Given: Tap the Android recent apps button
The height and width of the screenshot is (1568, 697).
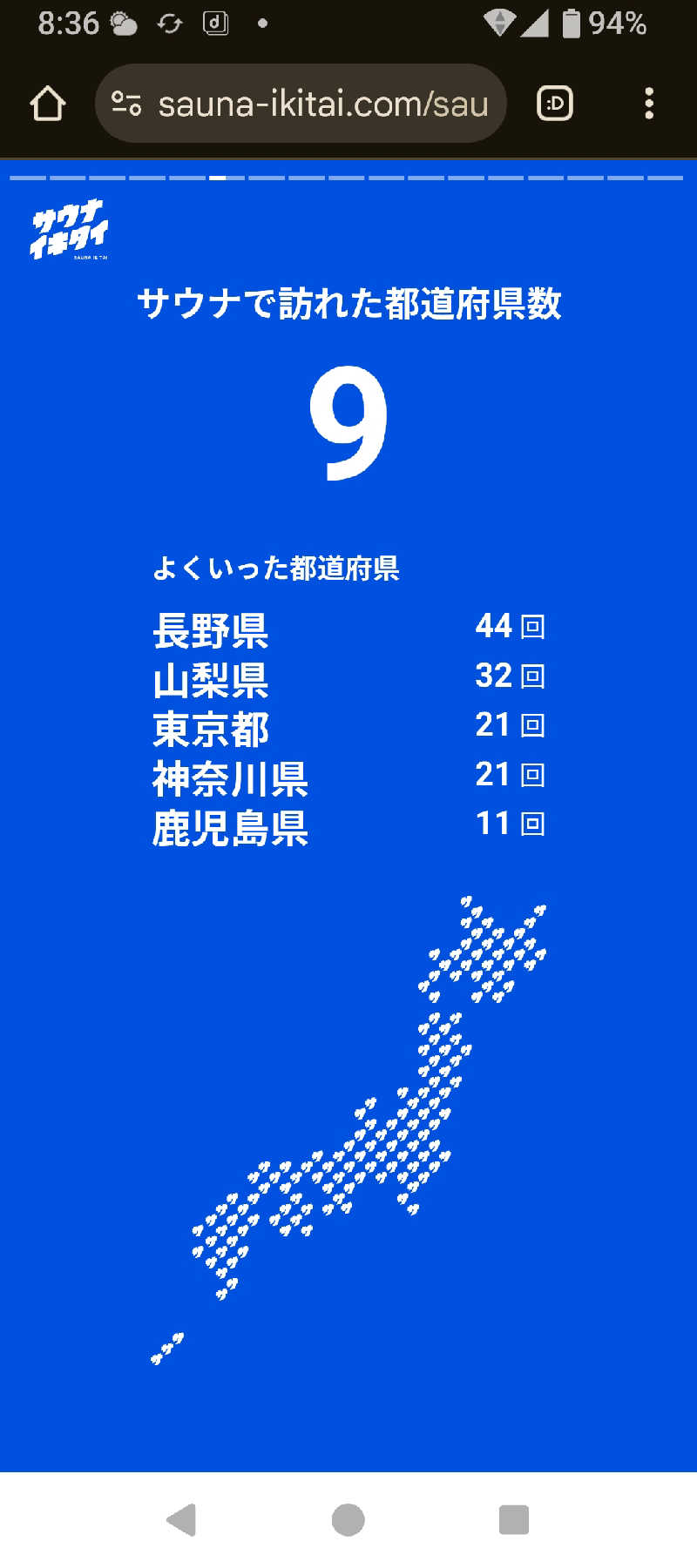Looking at the screenshot, I should point(516,1520).
